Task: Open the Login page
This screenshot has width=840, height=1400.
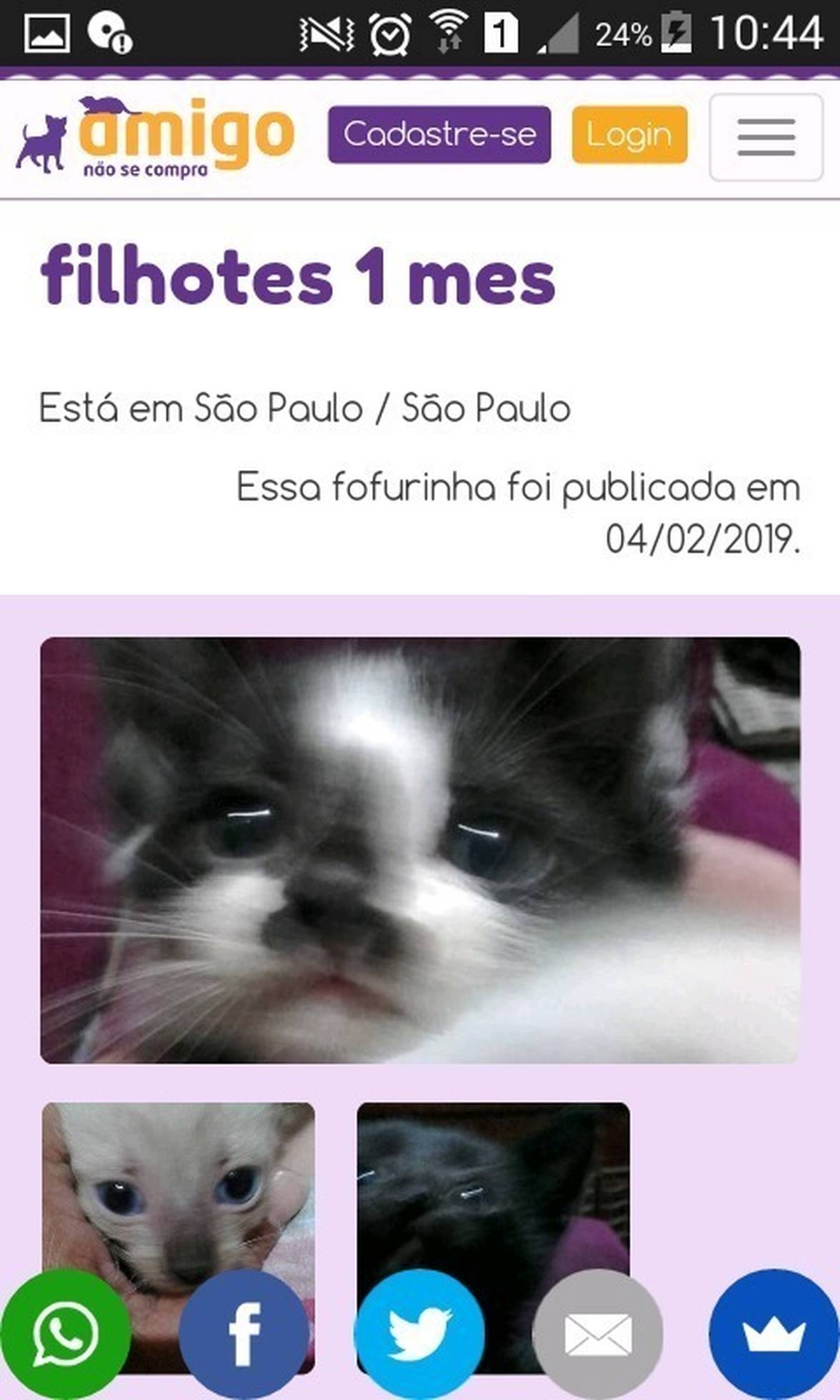Action: coord(629,134)
